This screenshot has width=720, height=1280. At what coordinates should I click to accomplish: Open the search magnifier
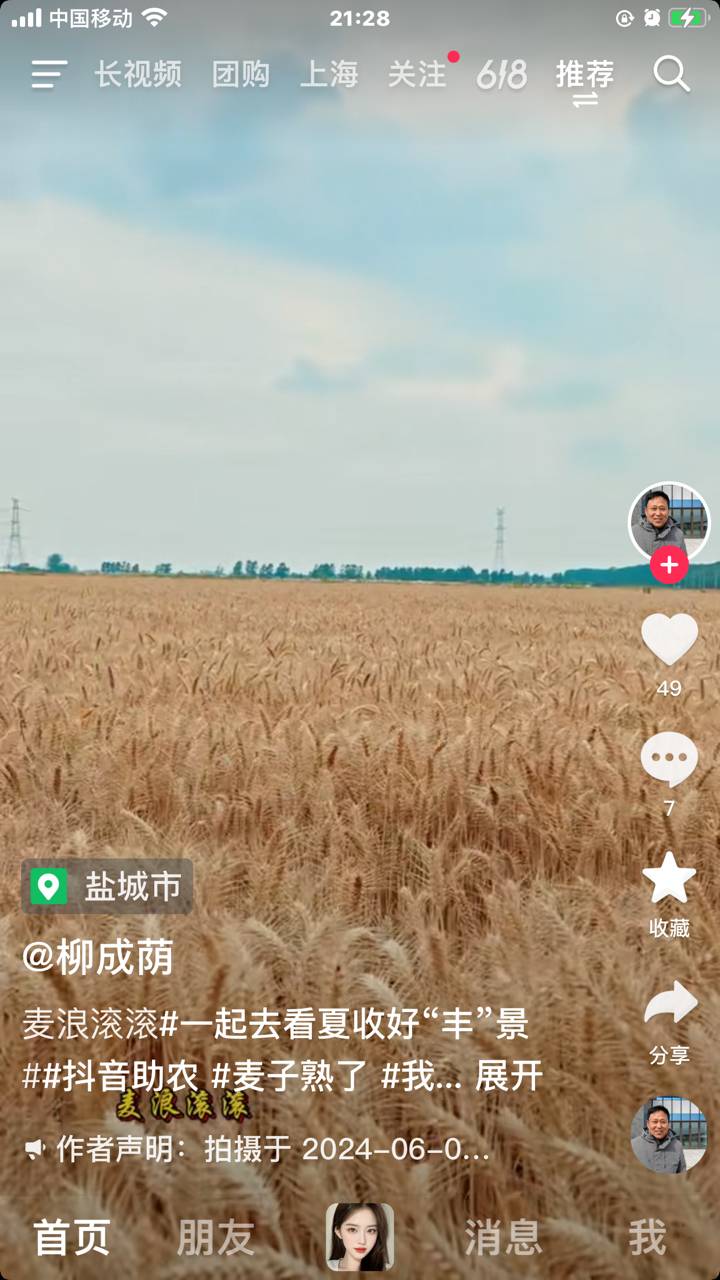(671, 74)
